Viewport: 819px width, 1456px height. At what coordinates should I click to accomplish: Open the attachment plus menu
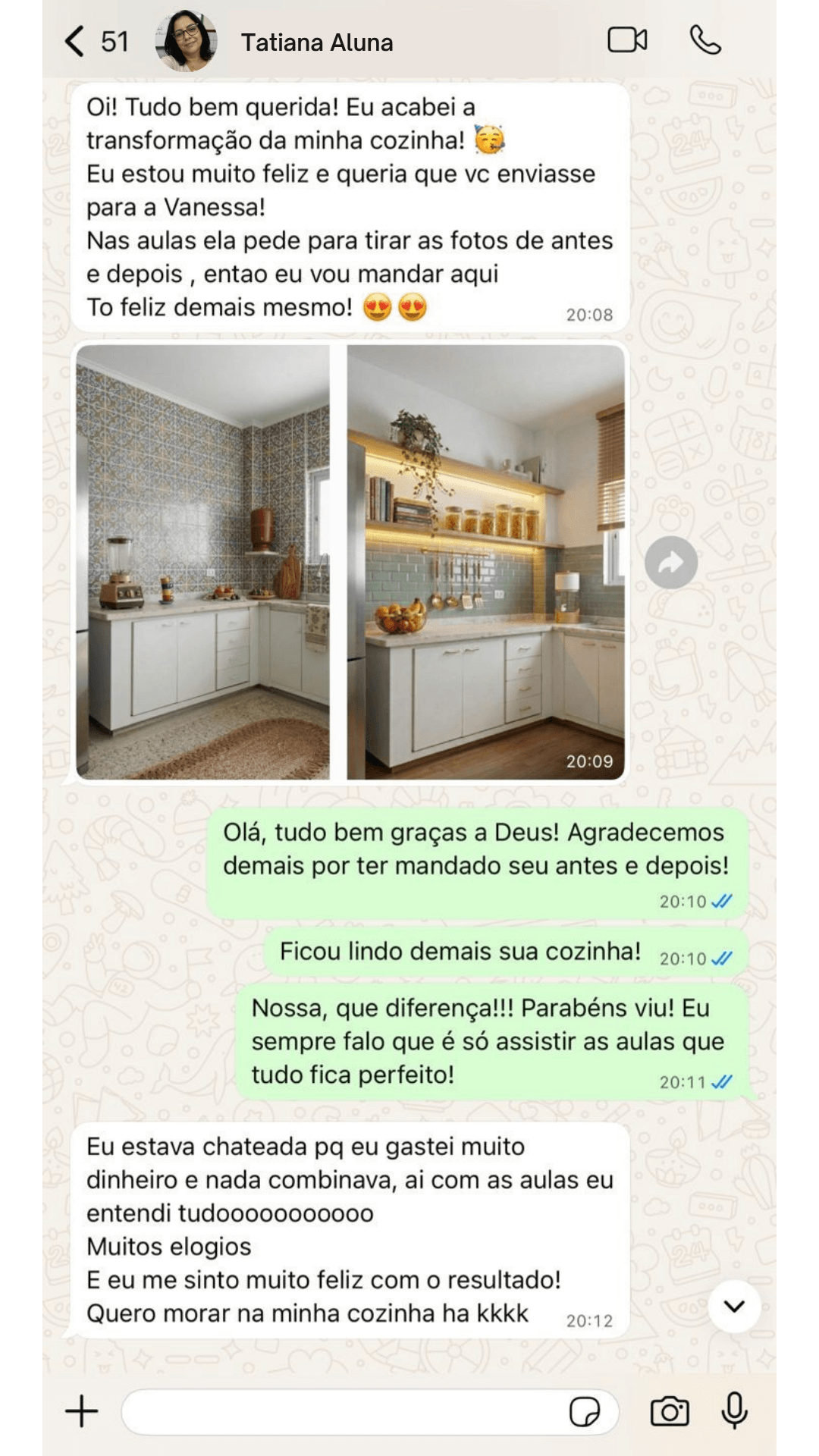(x=82, y=1411)
